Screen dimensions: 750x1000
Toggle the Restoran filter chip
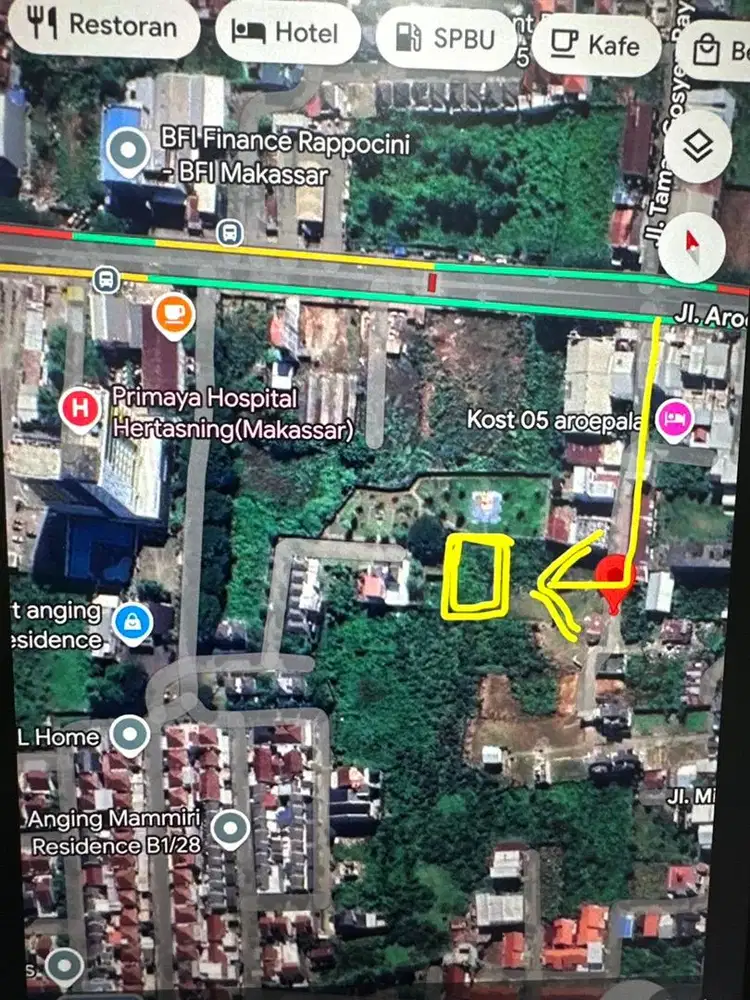(x=103, y=29)
